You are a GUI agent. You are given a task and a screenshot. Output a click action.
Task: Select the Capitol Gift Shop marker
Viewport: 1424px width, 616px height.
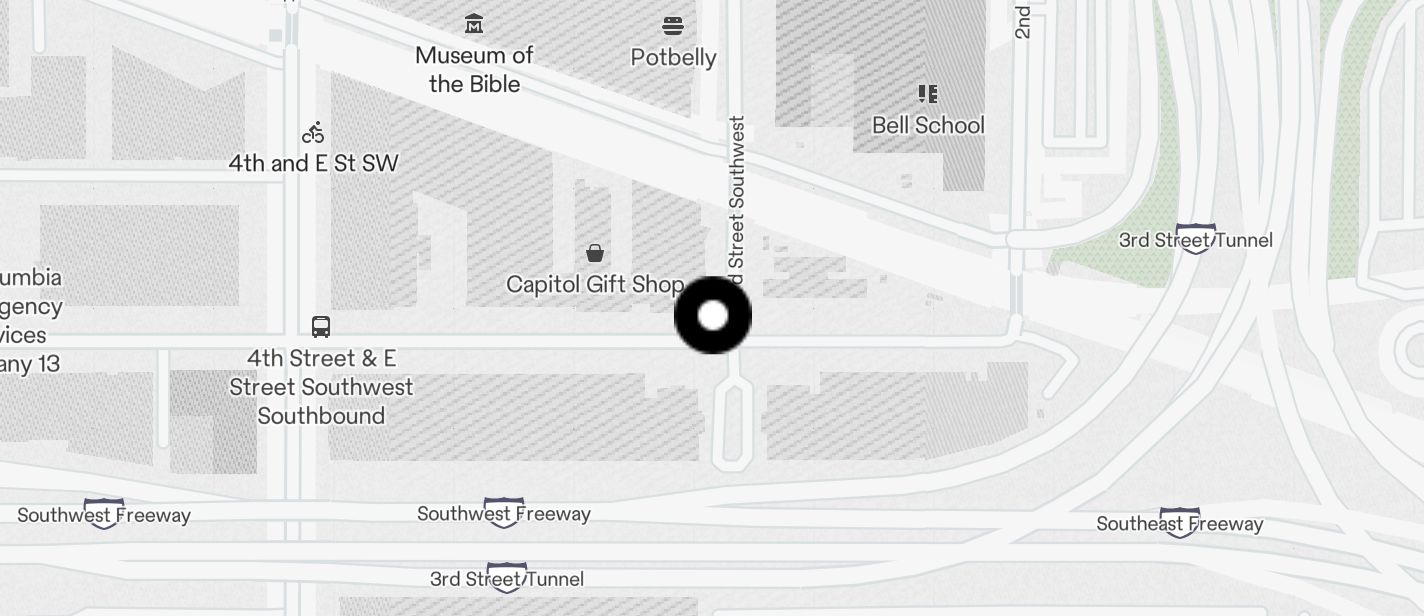coord(595,254)
